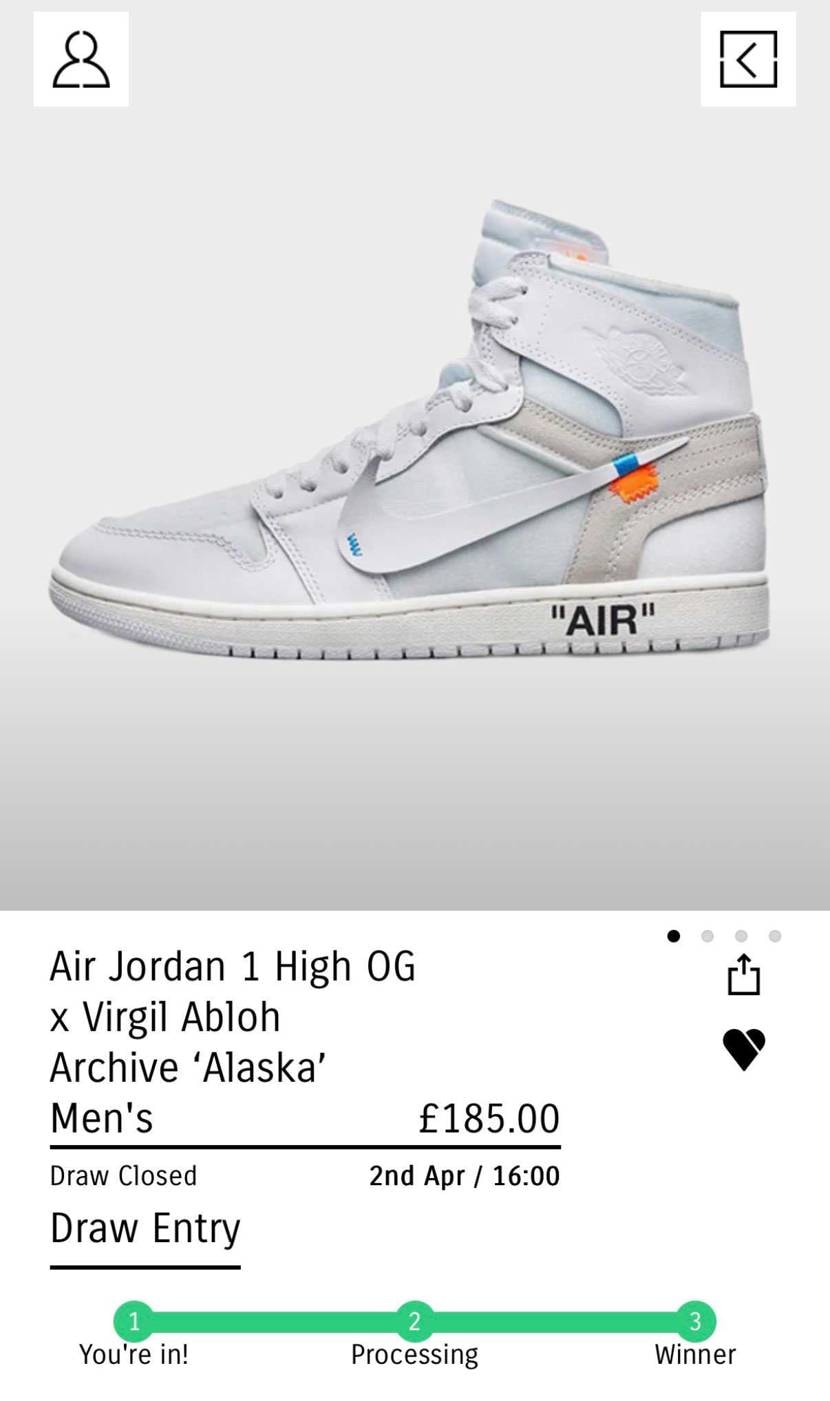The image size is (830, 1401).
Task: Open the Draw Entry tab
Action: (x=145, y=1228)
